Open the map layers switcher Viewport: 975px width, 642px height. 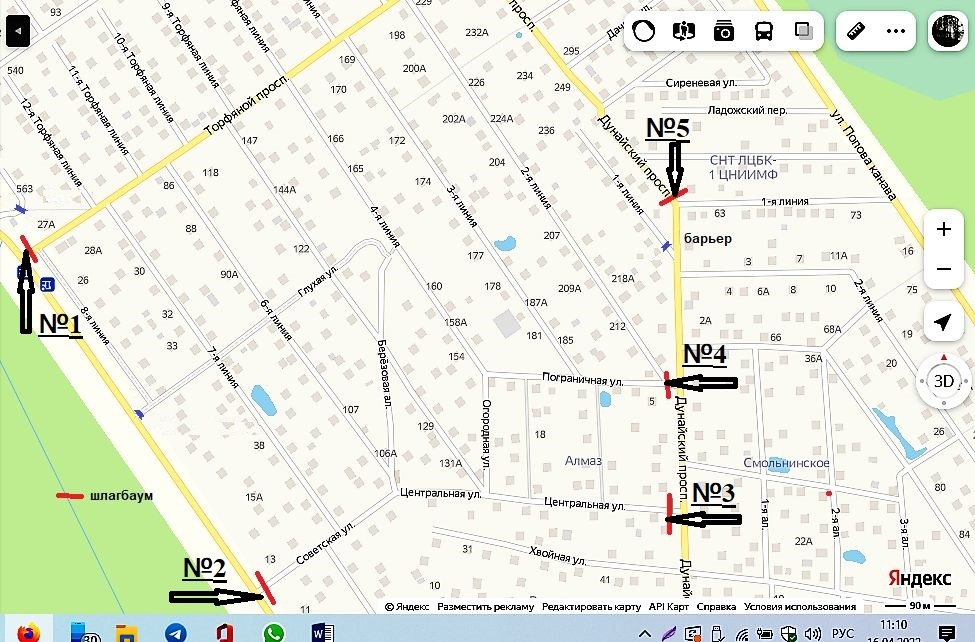tap(803, 31)
